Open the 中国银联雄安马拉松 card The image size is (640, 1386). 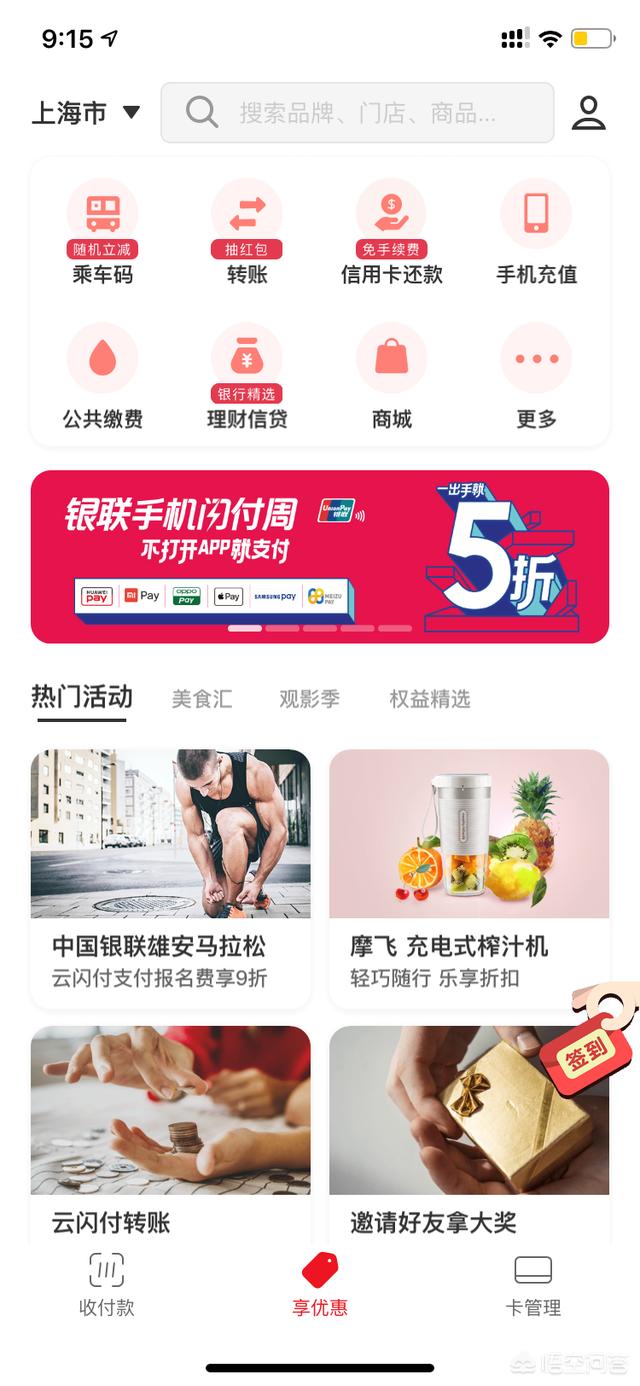(170, 876)
